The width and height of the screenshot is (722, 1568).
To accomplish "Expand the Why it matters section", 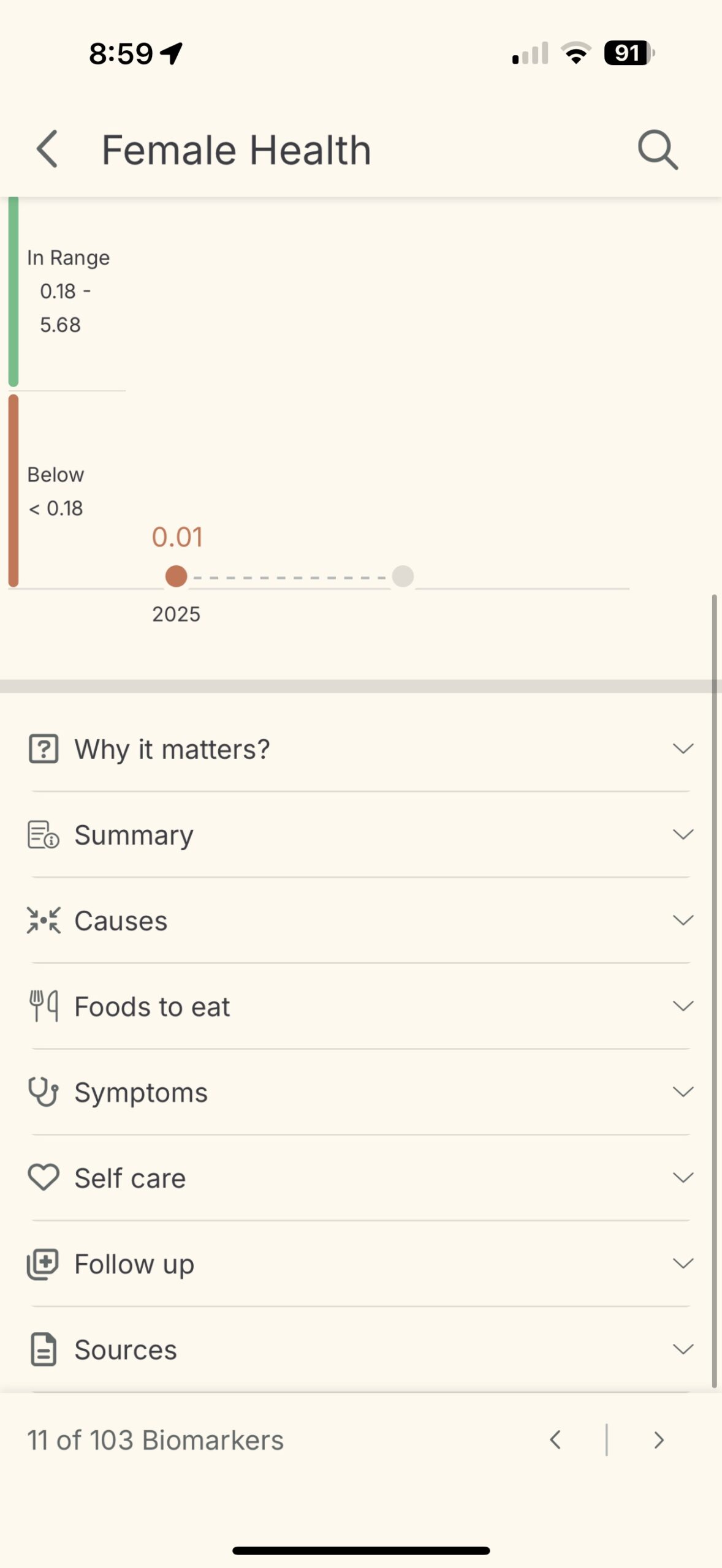I will coord(682,748).
